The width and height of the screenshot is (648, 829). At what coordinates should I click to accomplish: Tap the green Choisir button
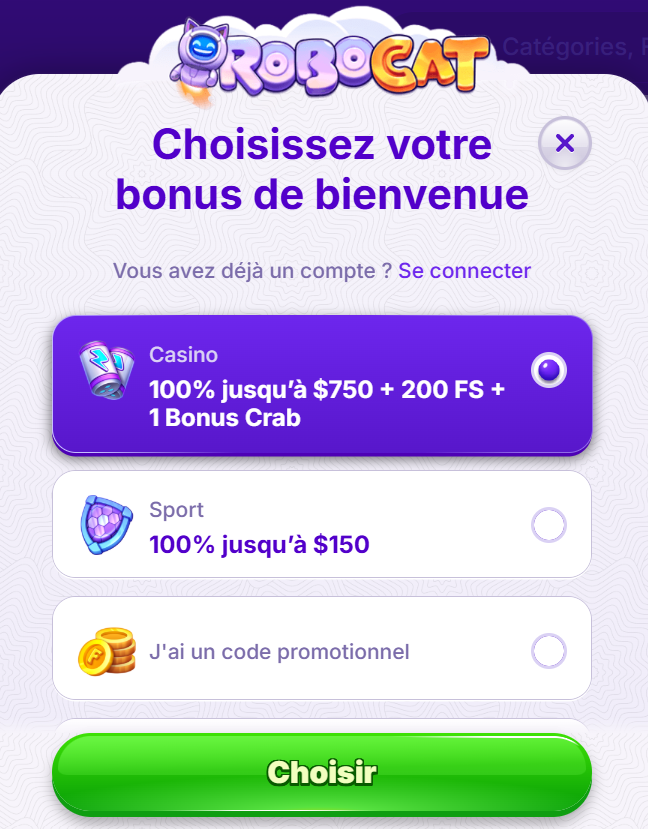tap(321, 773)
